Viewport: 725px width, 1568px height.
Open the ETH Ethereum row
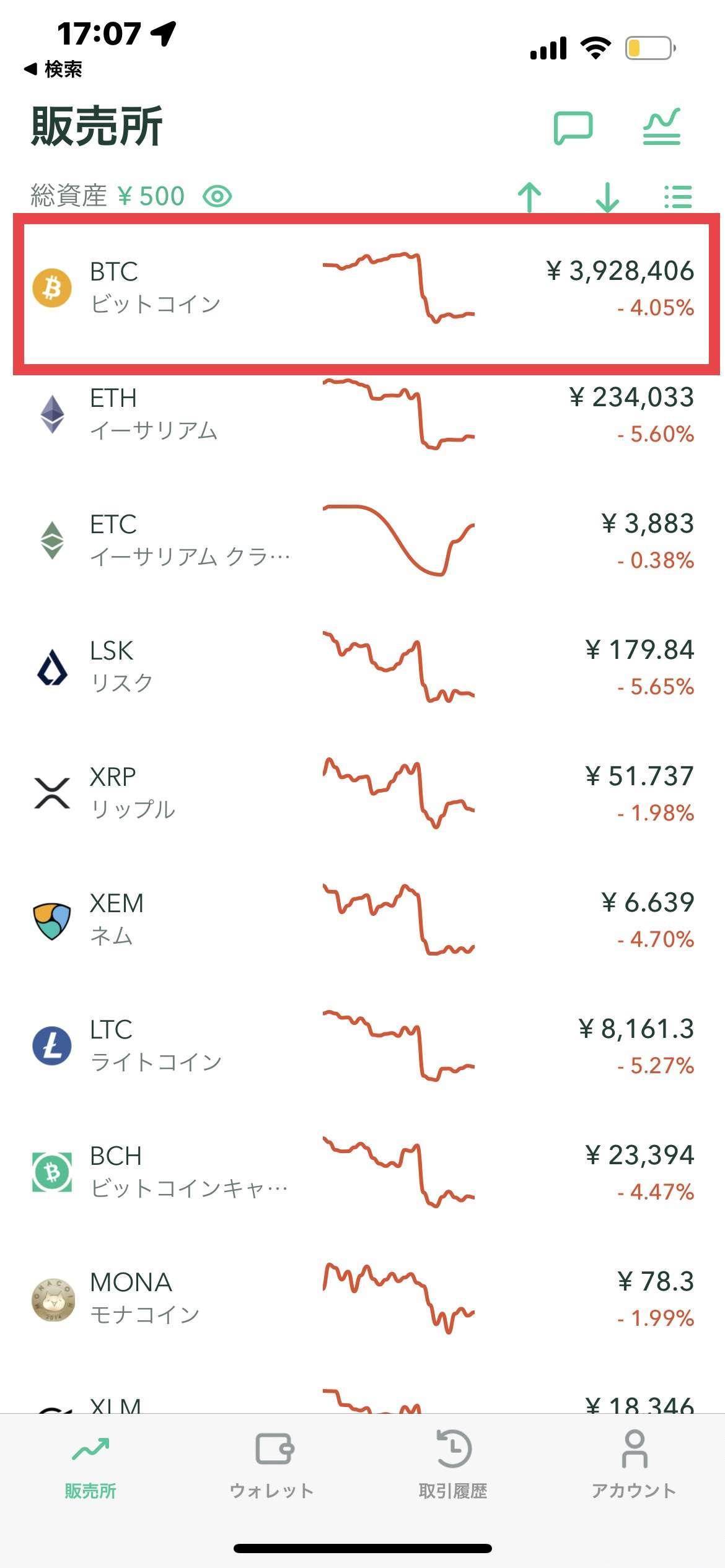tap(362, 415)
